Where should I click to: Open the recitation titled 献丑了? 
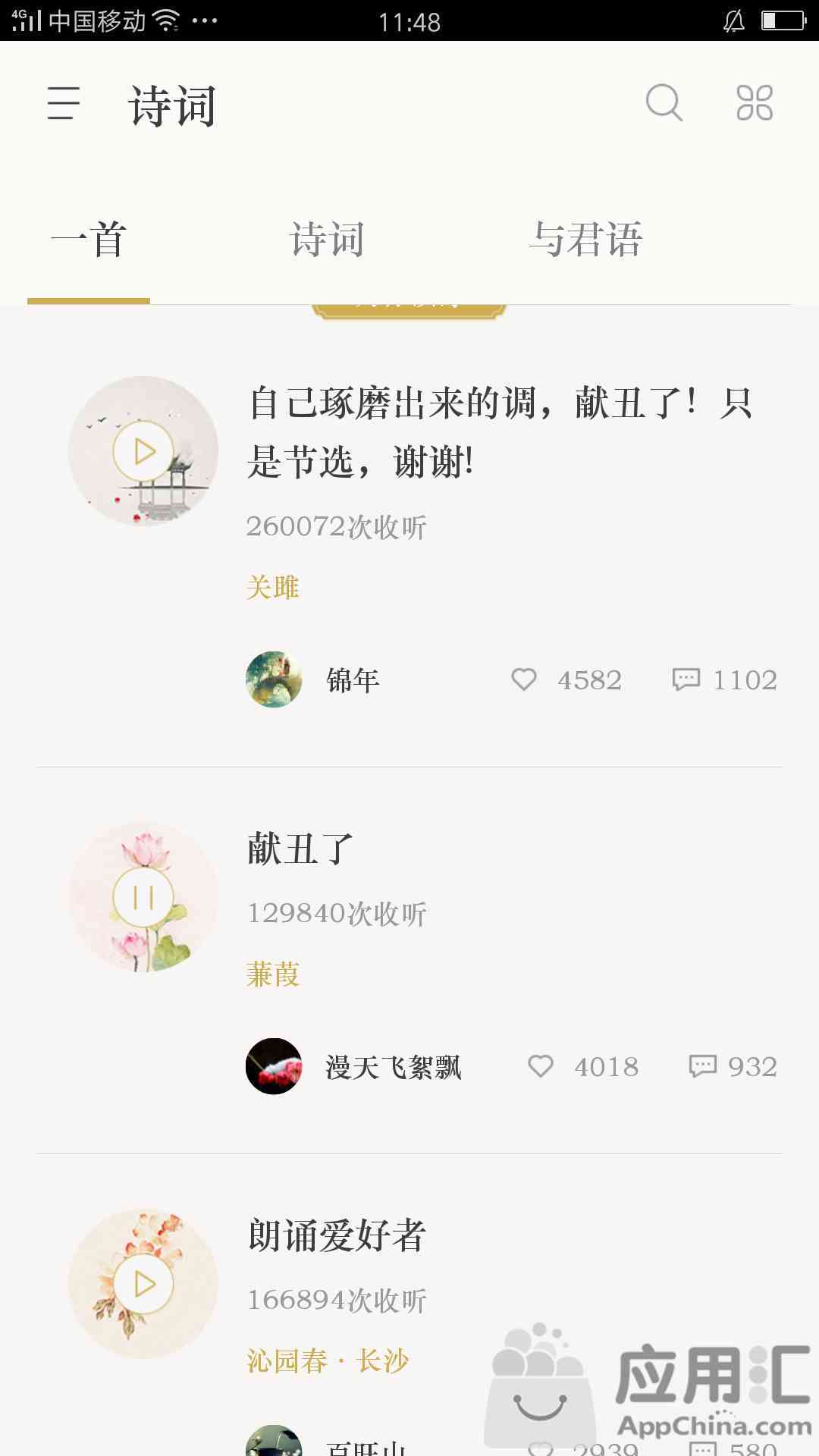coord(300,849)
